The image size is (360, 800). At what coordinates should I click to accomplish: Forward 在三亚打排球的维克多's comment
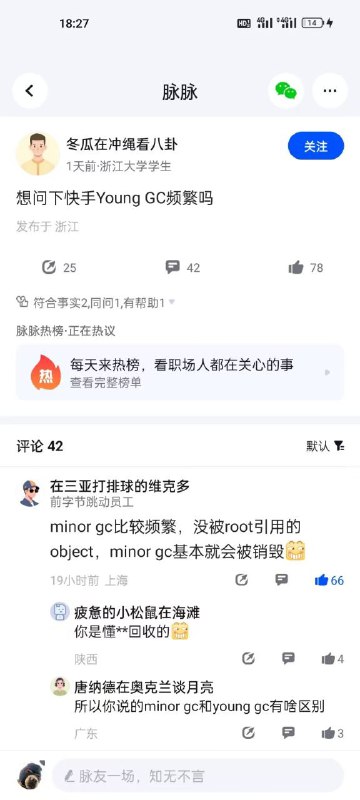click(242, 580)
